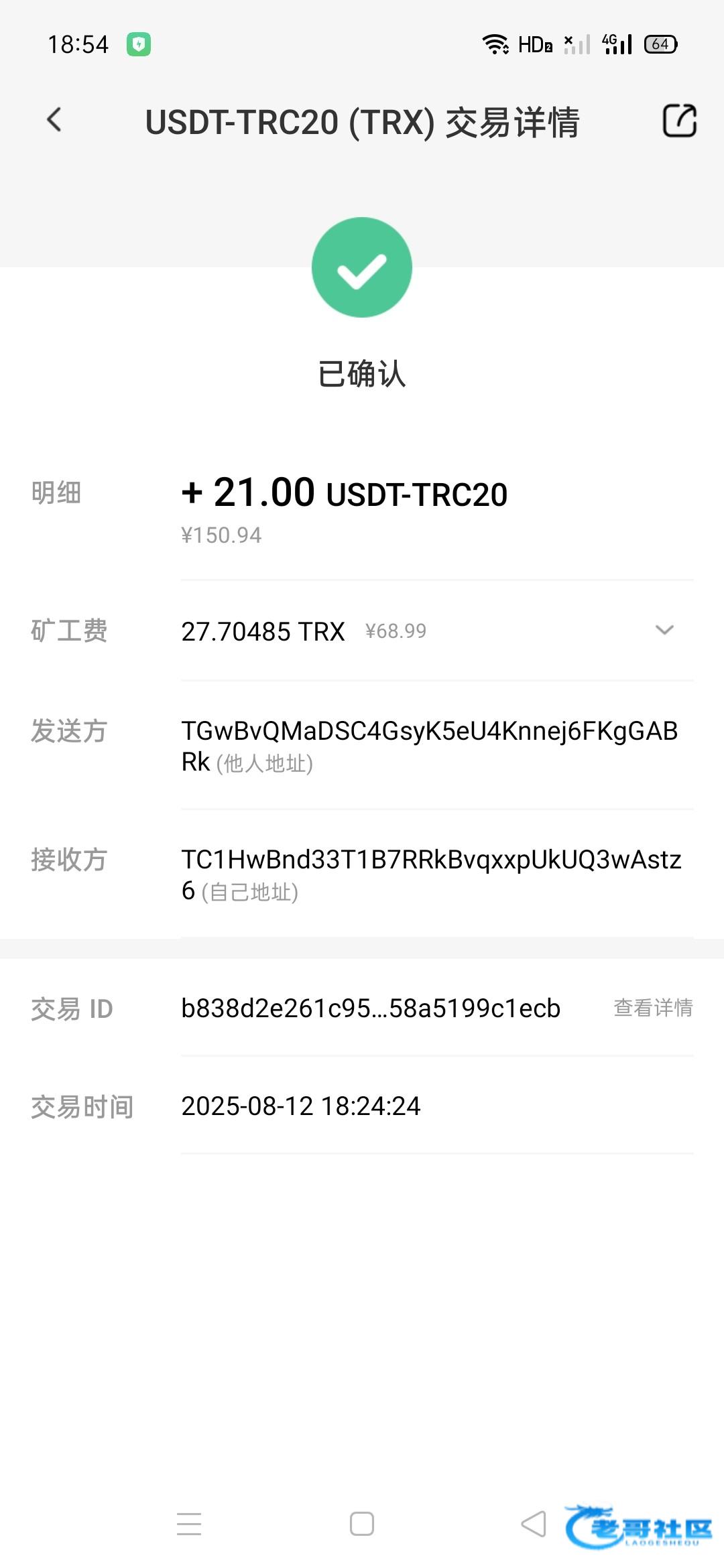The width and height of the screenshot is (724, 1568).
Task: Share this transaction detail
Action: pyautogui.click(x=679, y=121)
